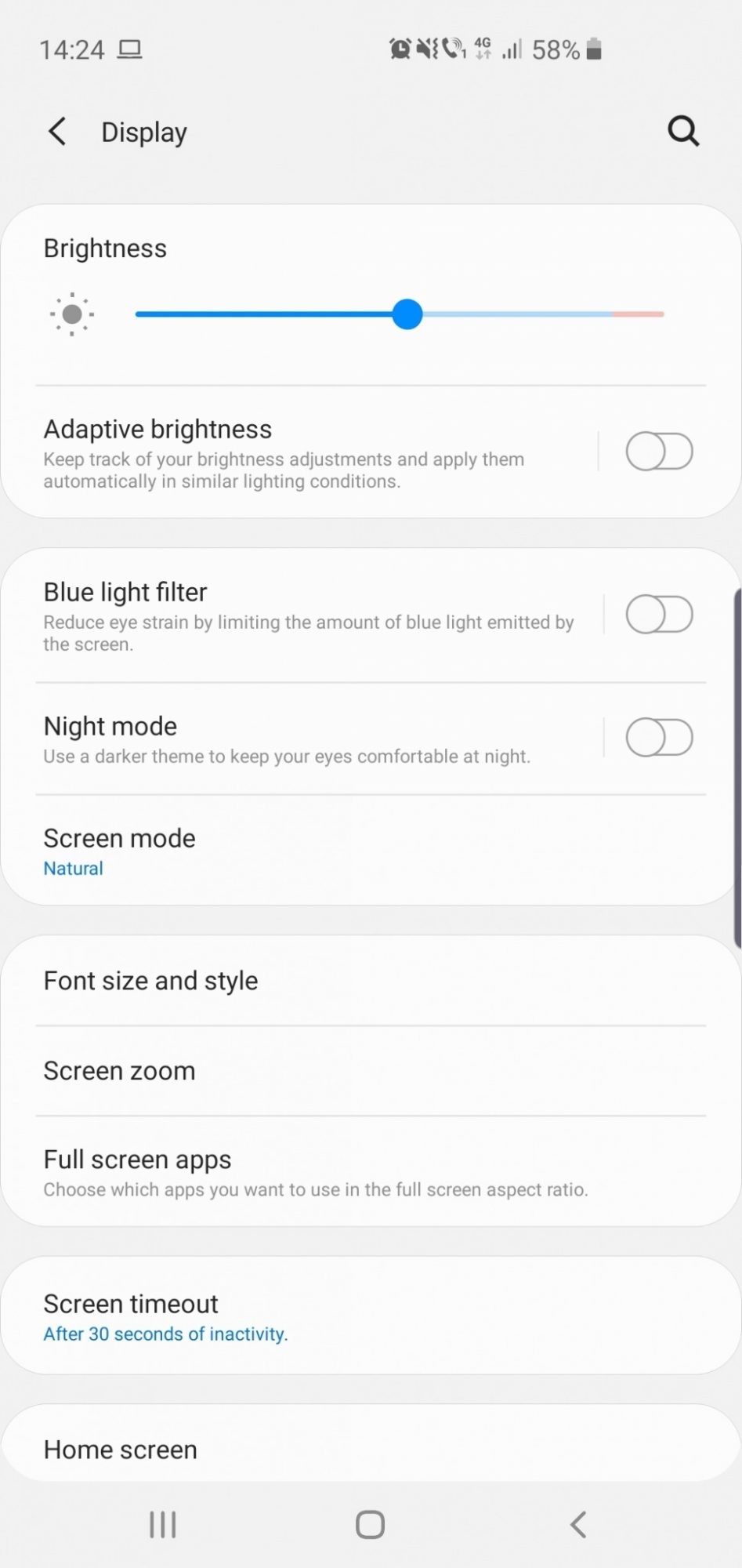742x1568 pixels.
Task: Turn on the Blue light filter switch
Action: point(659,614)
